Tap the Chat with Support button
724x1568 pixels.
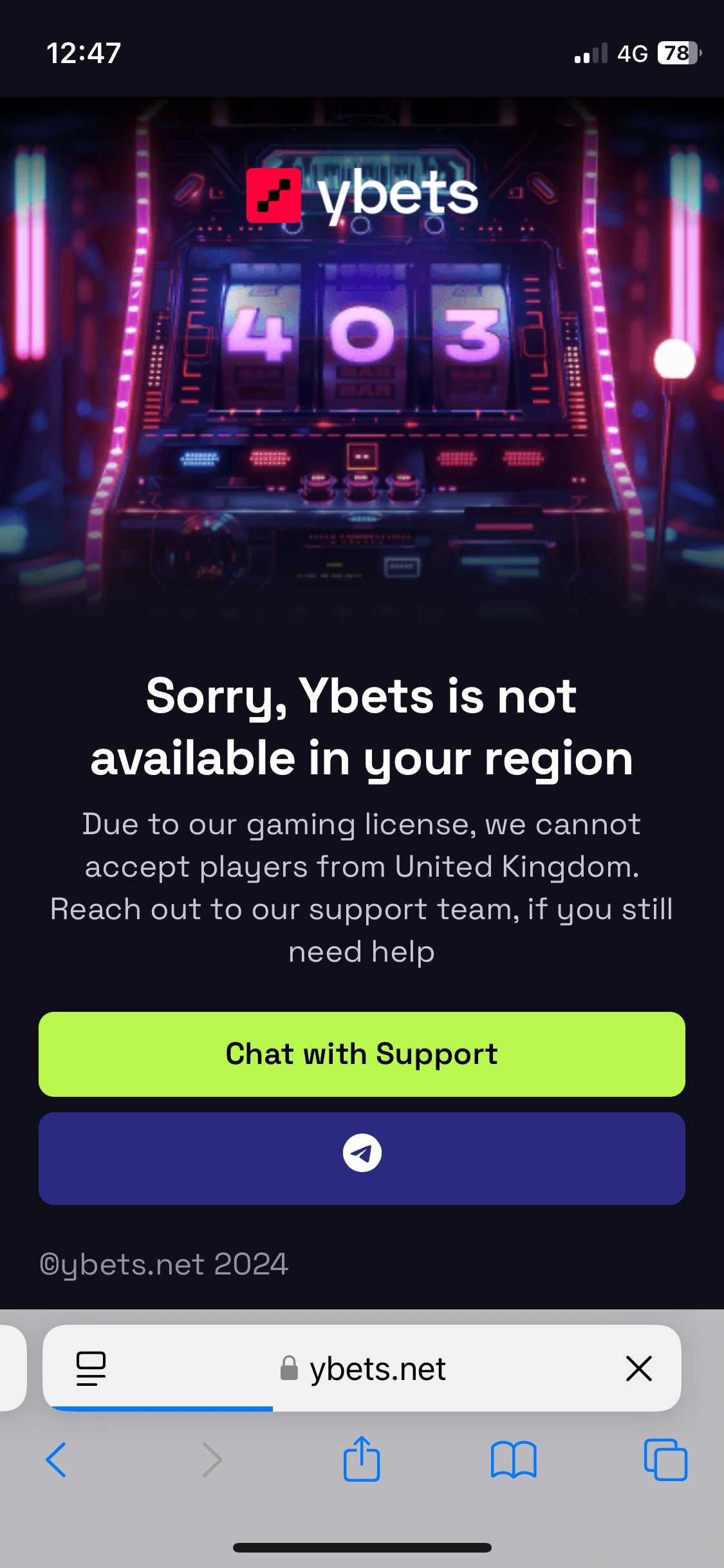tap(362, 1054)
